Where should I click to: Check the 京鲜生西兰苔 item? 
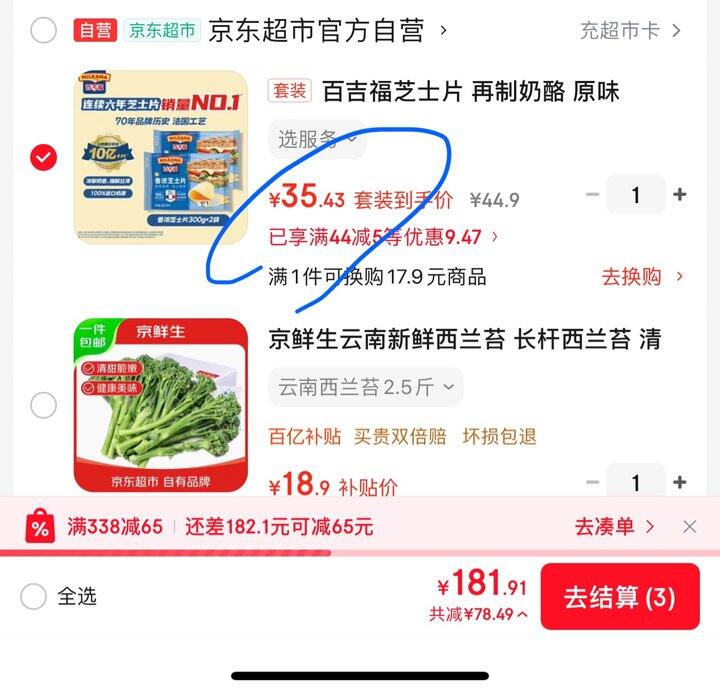click(x=43, y=405)
